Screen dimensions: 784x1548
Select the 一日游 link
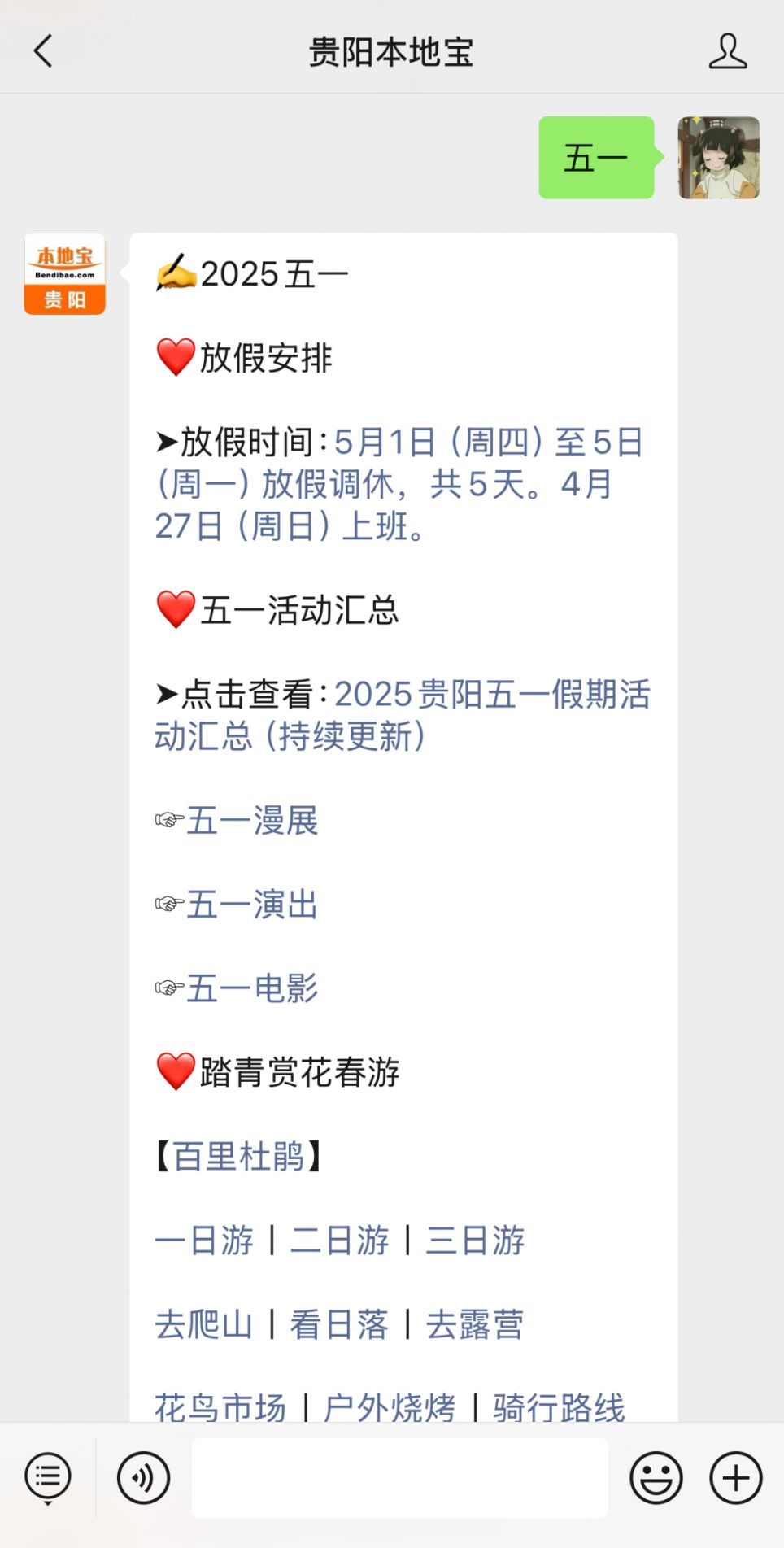(x=204, y=1241)
